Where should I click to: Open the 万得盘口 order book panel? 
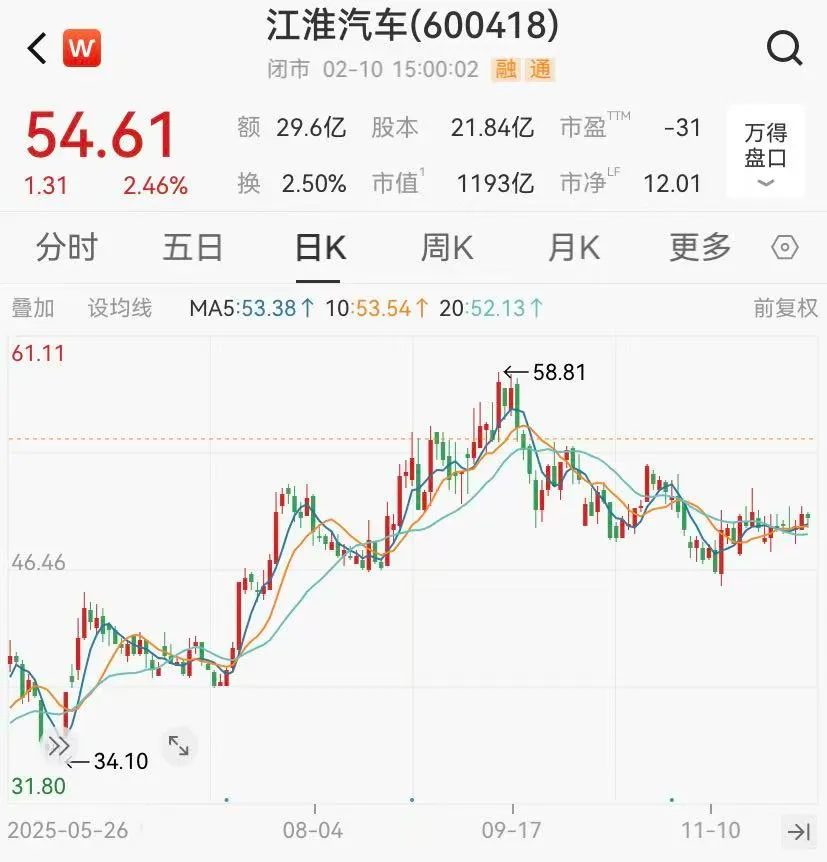(764, 145)
